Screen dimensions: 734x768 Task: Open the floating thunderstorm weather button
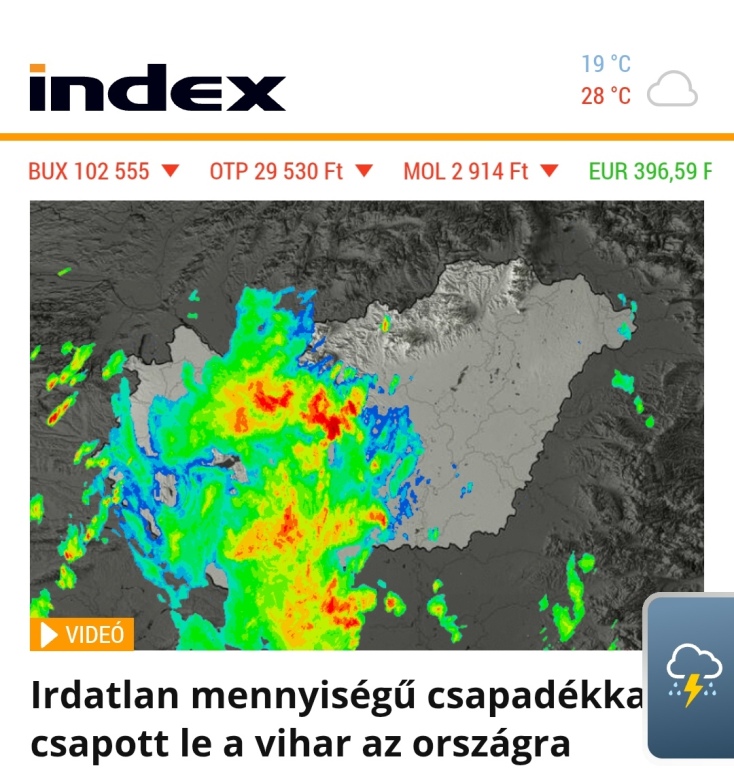pyautogui.click(x=693, y=677)
